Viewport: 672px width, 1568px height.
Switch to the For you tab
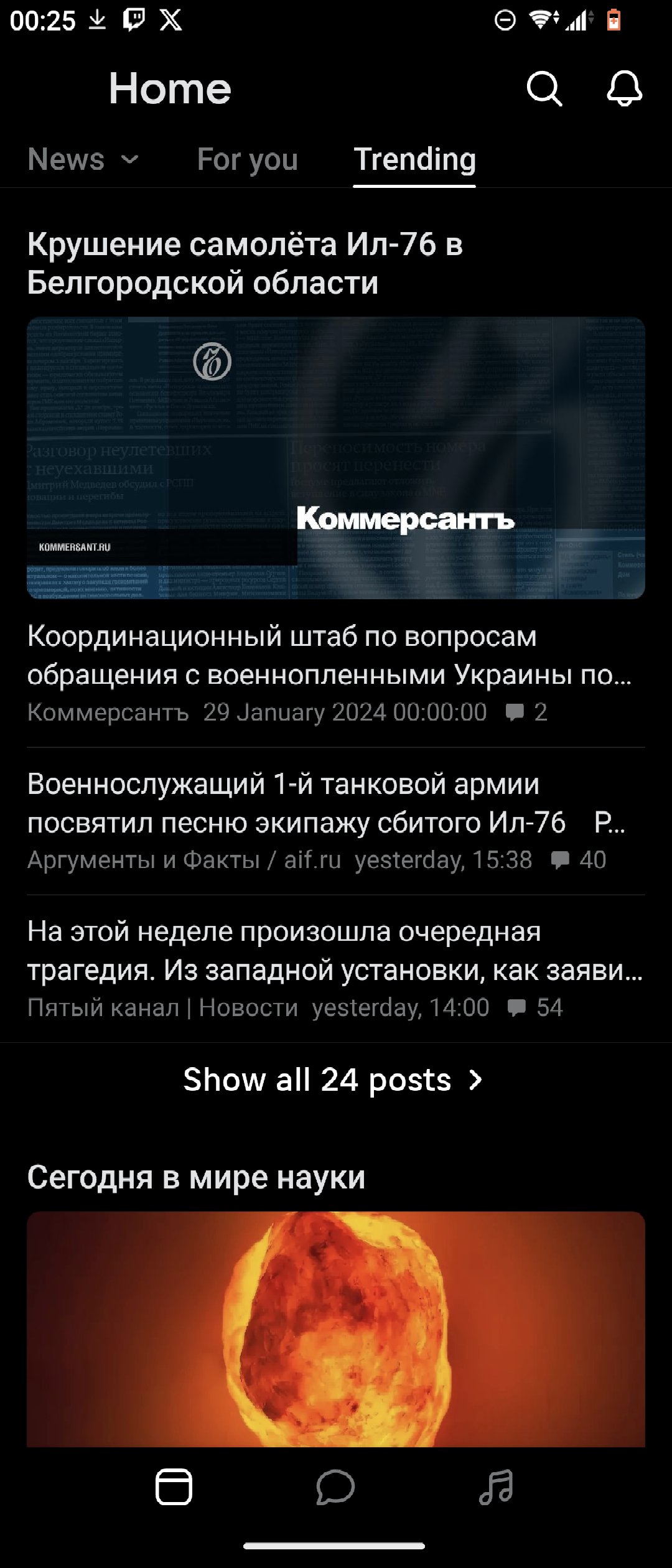pos(248,159)
